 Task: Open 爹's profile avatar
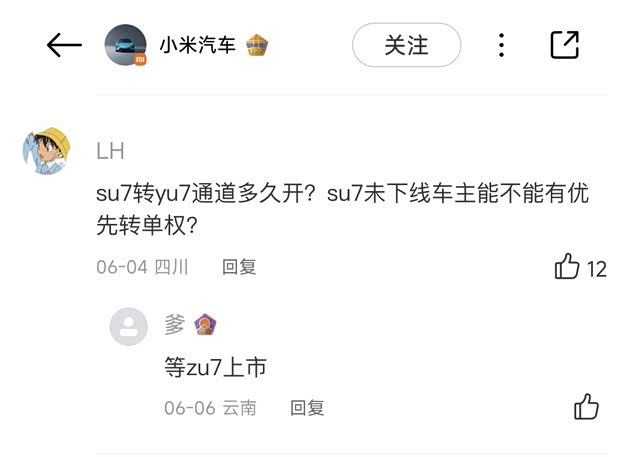coord(128,326)
